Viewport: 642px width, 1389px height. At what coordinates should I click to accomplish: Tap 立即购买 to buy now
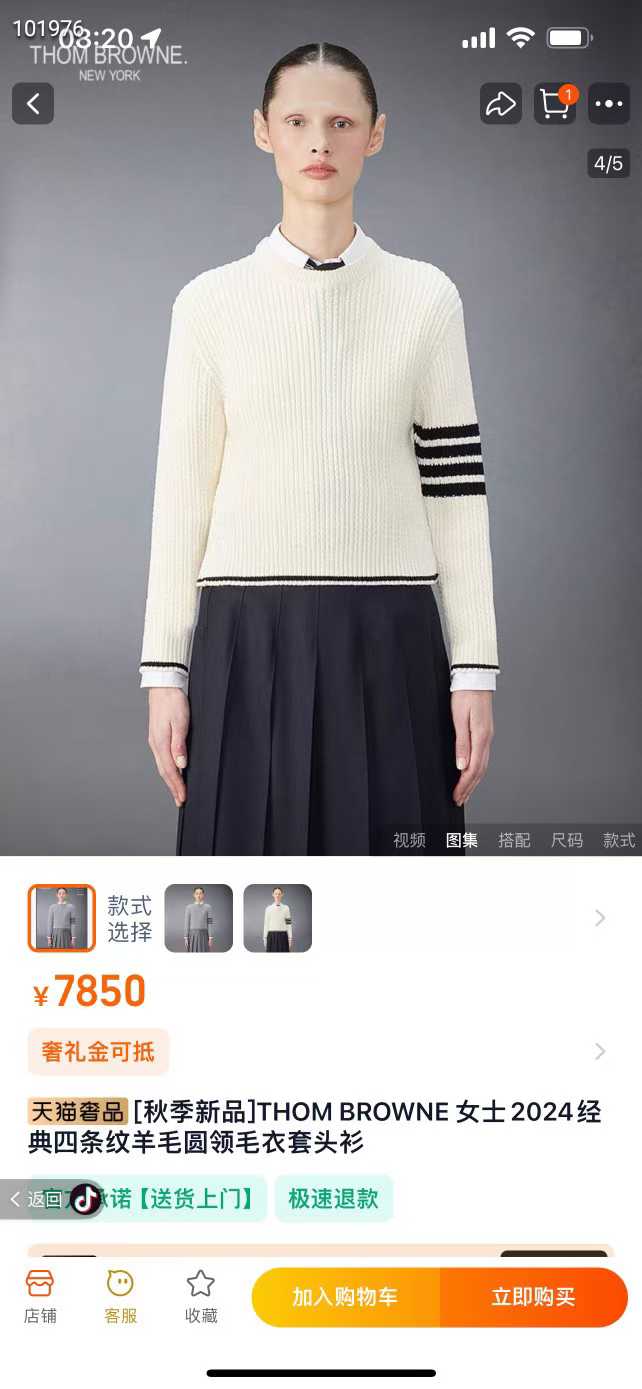click(x=533, y=1297)
